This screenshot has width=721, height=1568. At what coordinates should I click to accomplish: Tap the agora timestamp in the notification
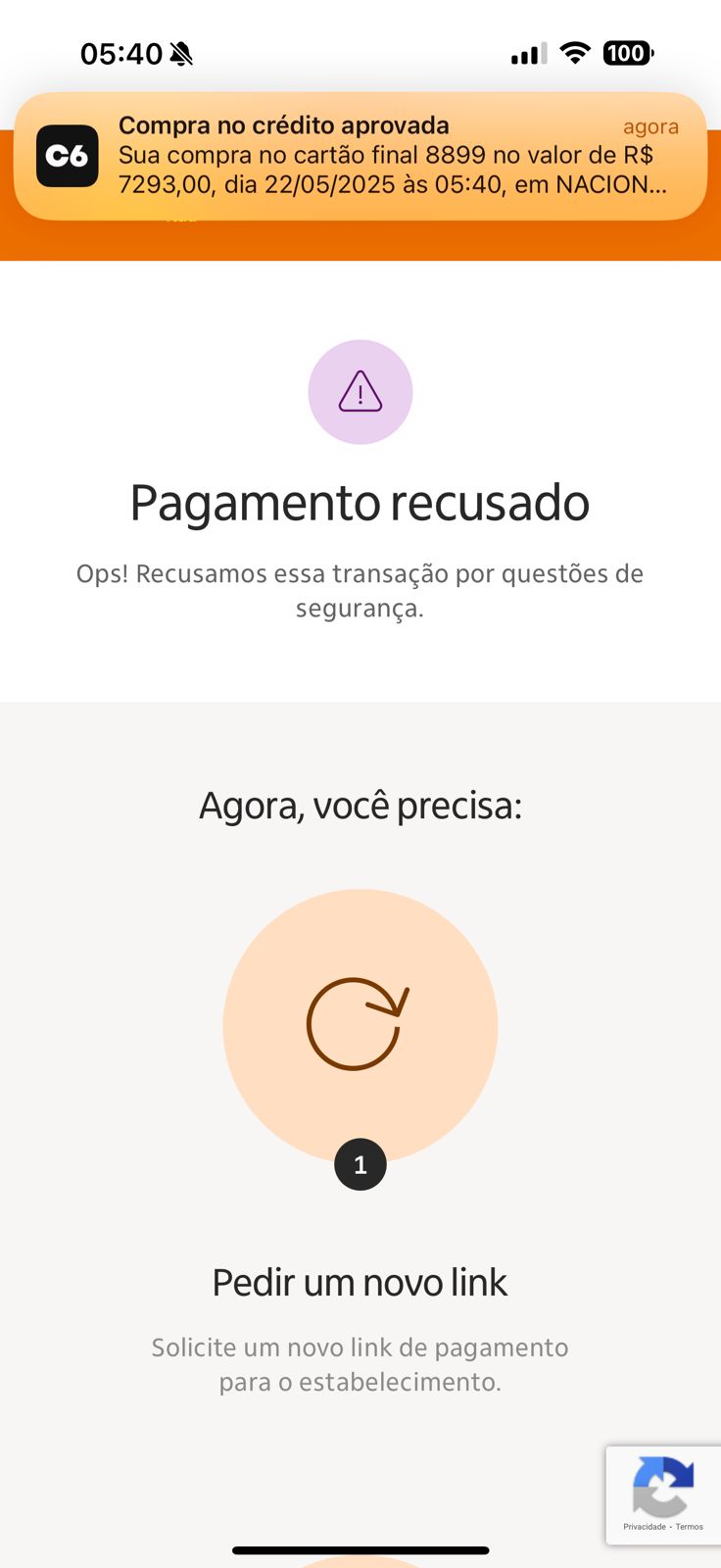click(650, 126)
